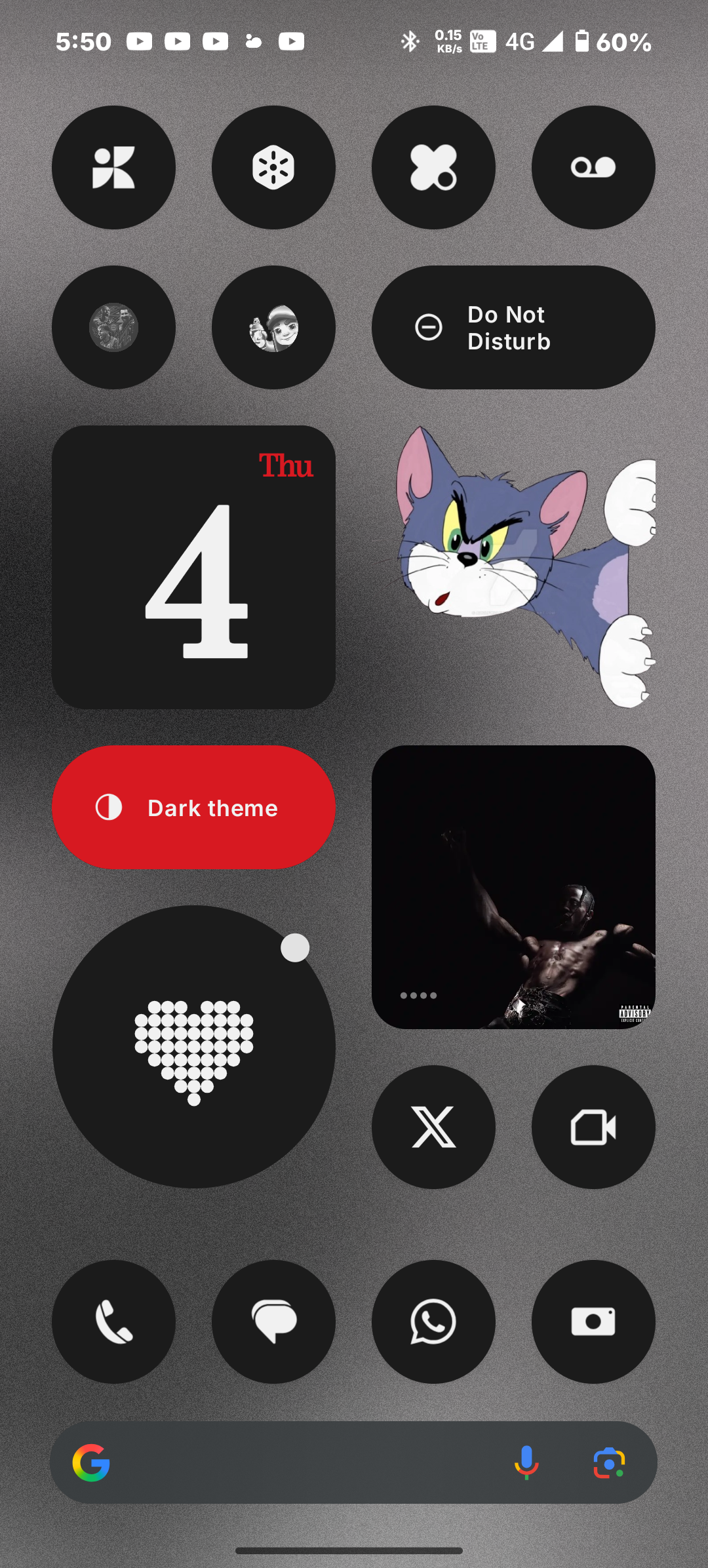
Task: Open the voicemail app icon
Action: pyautogui.click(x=593, y=168)
